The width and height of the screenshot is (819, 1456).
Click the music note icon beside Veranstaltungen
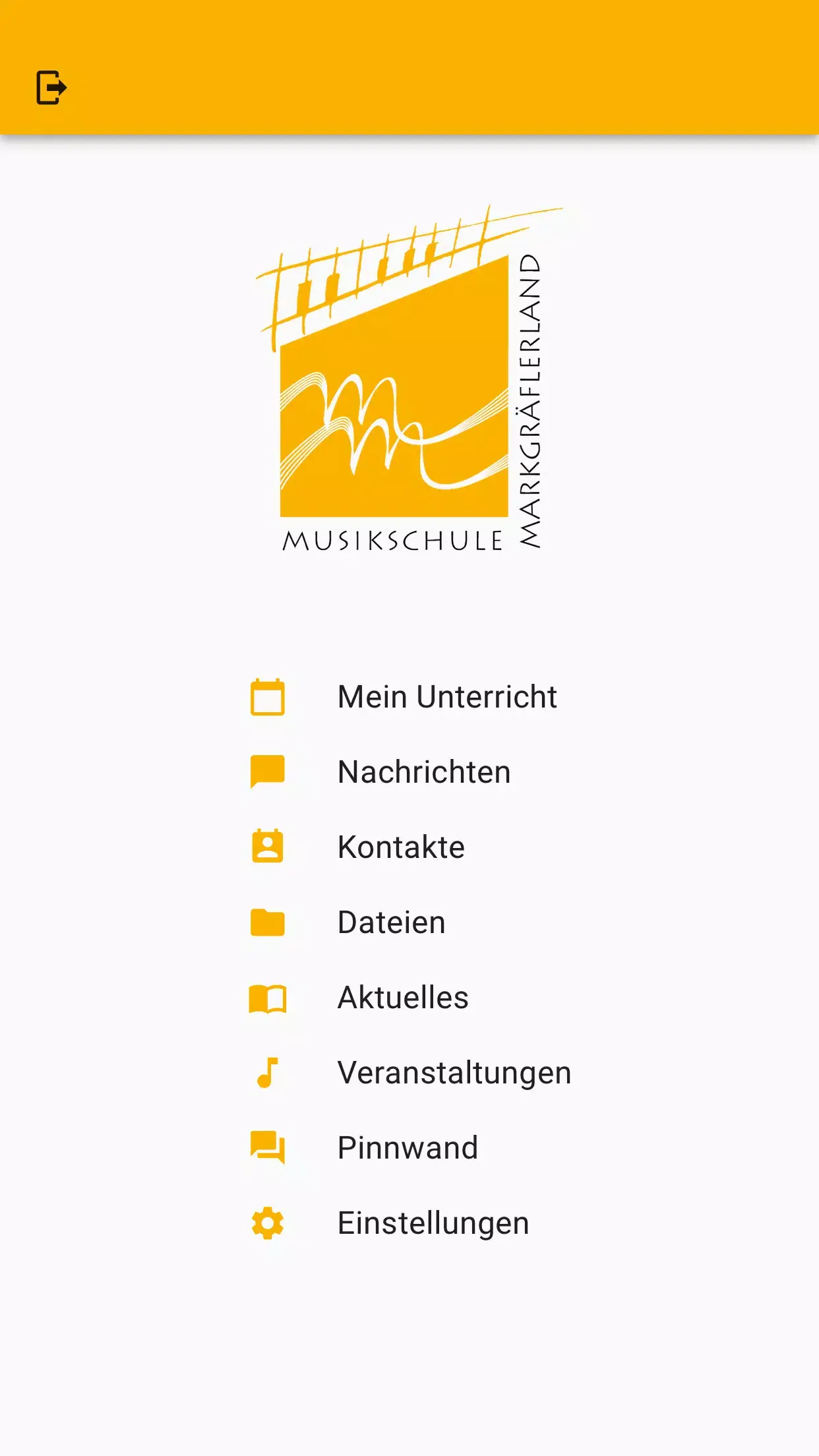[x=266, y=1072]
